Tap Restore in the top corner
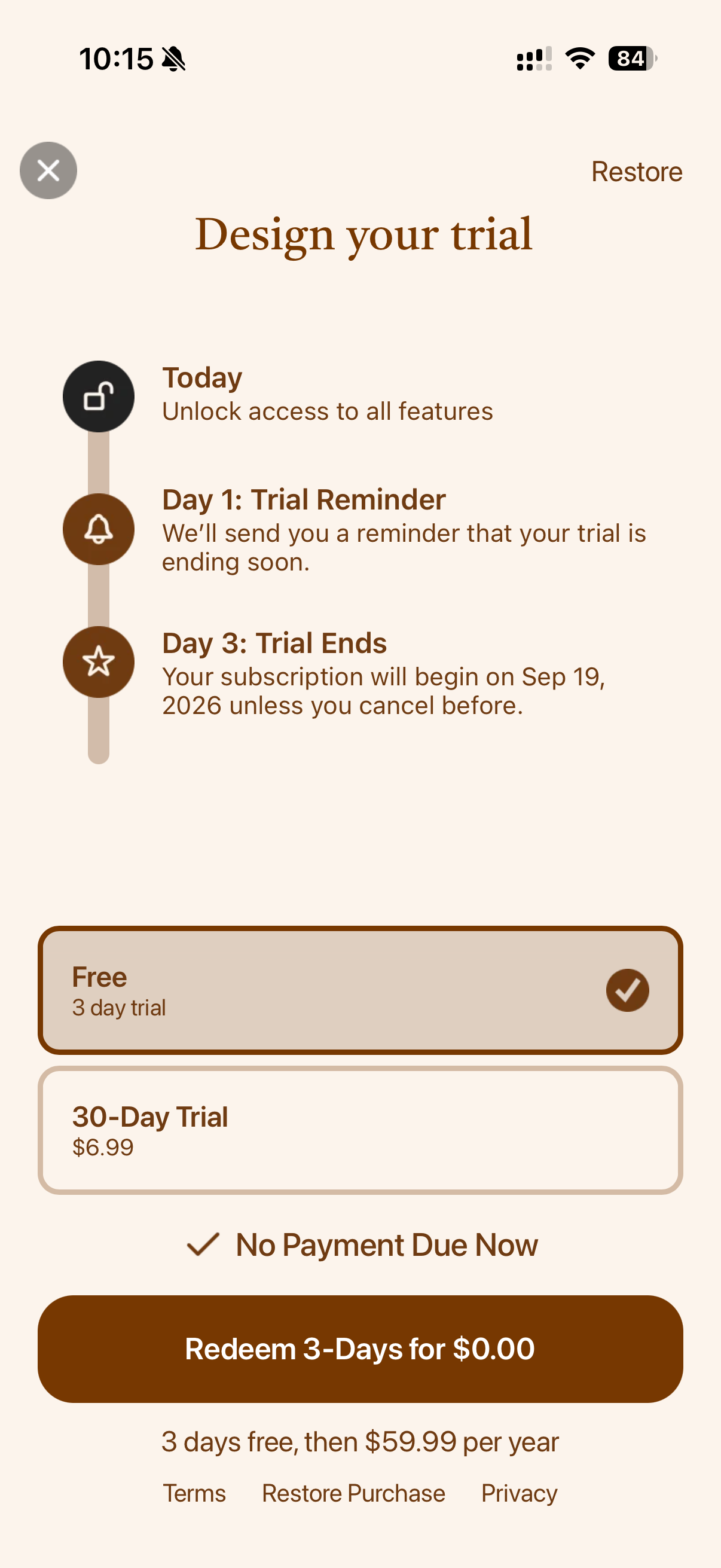This screenshot has width=721, height=1568. (637, 172)
